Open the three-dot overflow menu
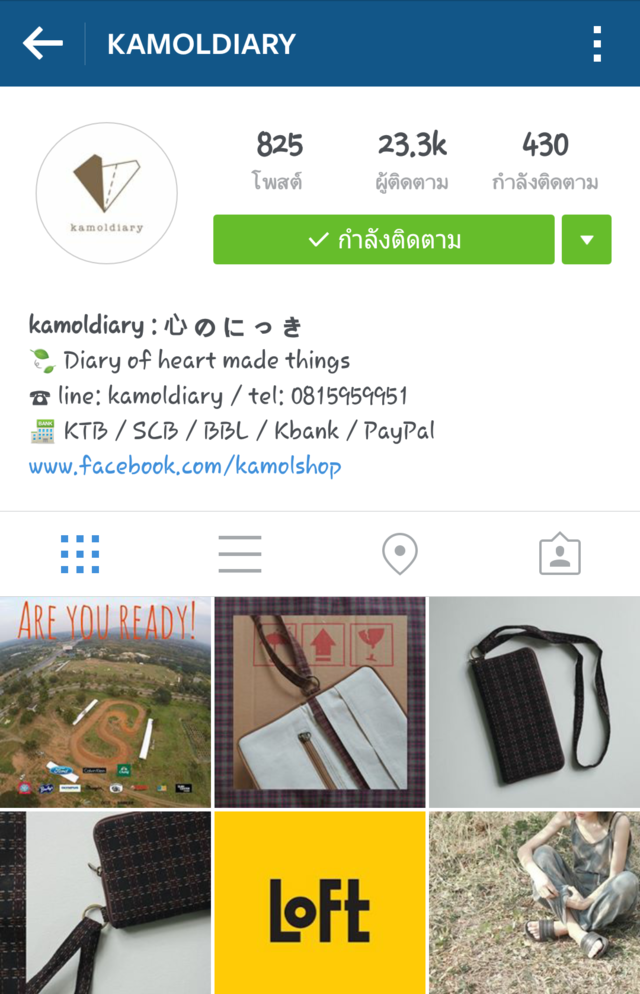Screen dimensions: 640x994 (597, 44)
